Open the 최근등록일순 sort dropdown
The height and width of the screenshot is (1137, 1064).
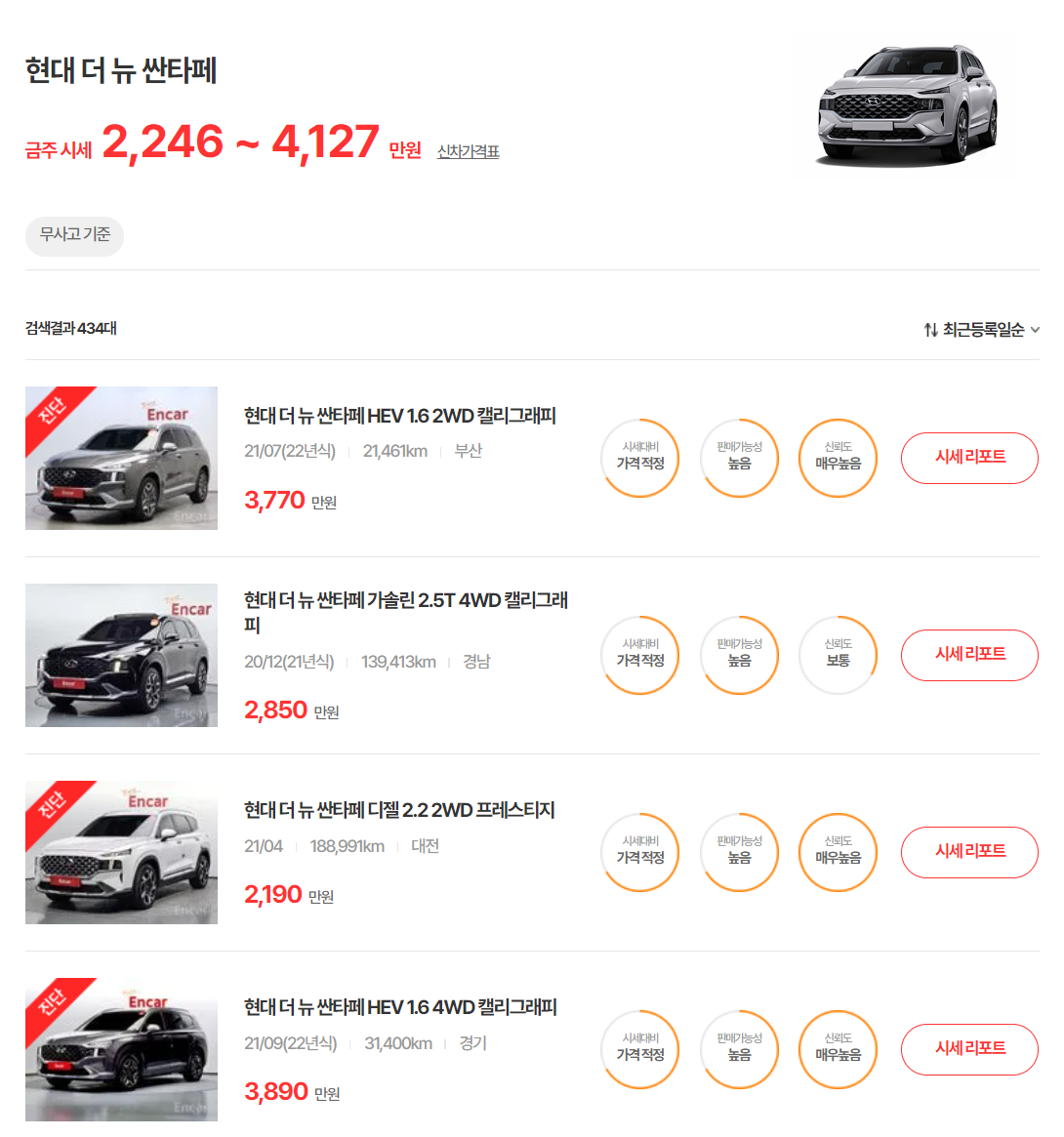coord(981,330)
